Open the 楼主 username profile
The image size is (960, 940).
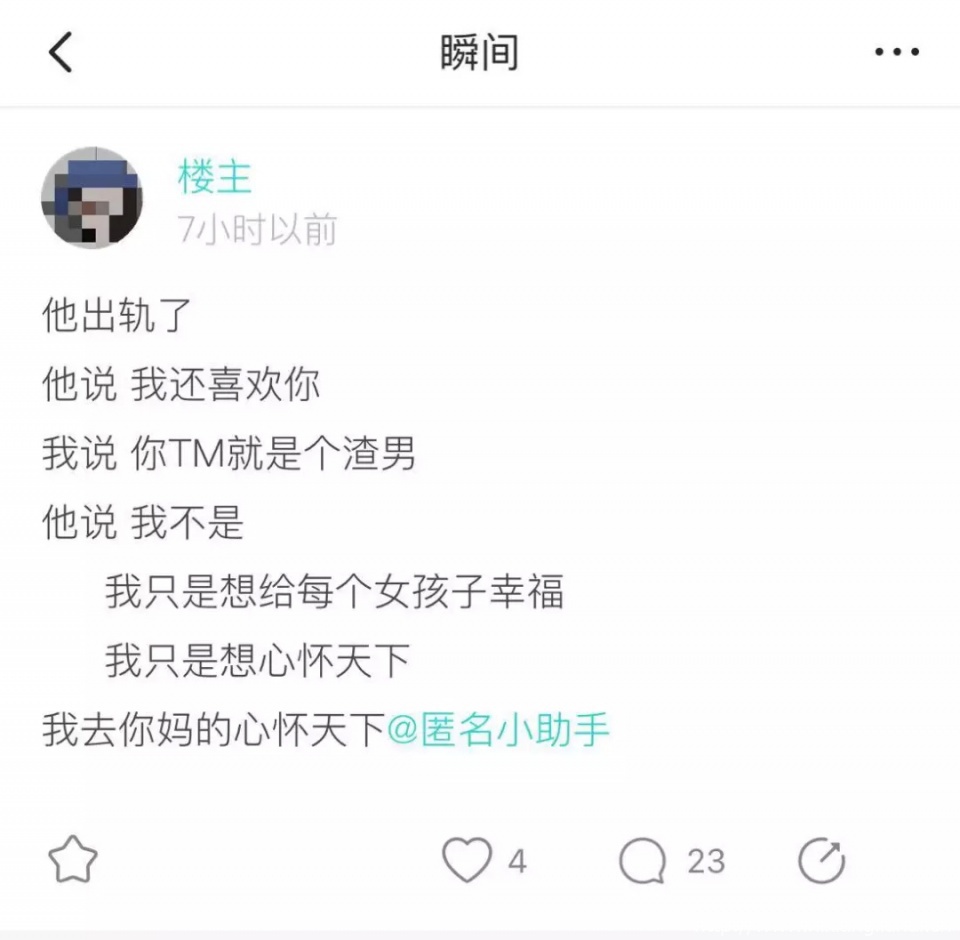pos(214,177)
